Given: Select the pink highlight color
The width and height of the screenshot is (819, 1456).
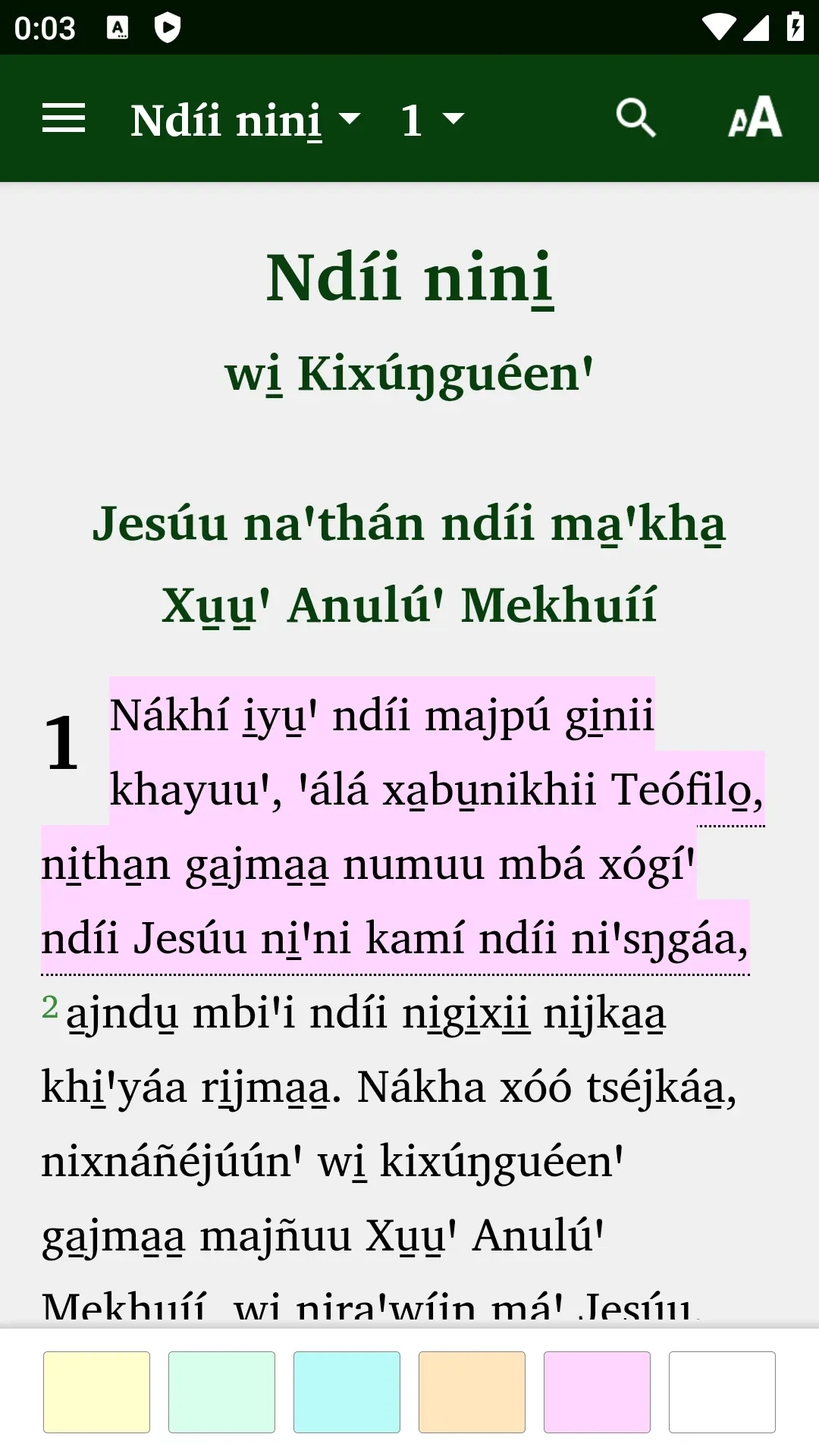Looking at the screenshot, I should pyautogui.click(x=597, y=1392).
